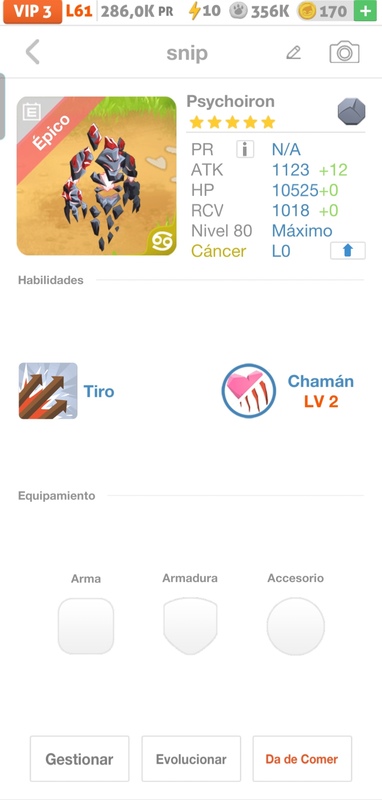Select the empty Arma slot
The image size is (382, 800).
point(86,627)
